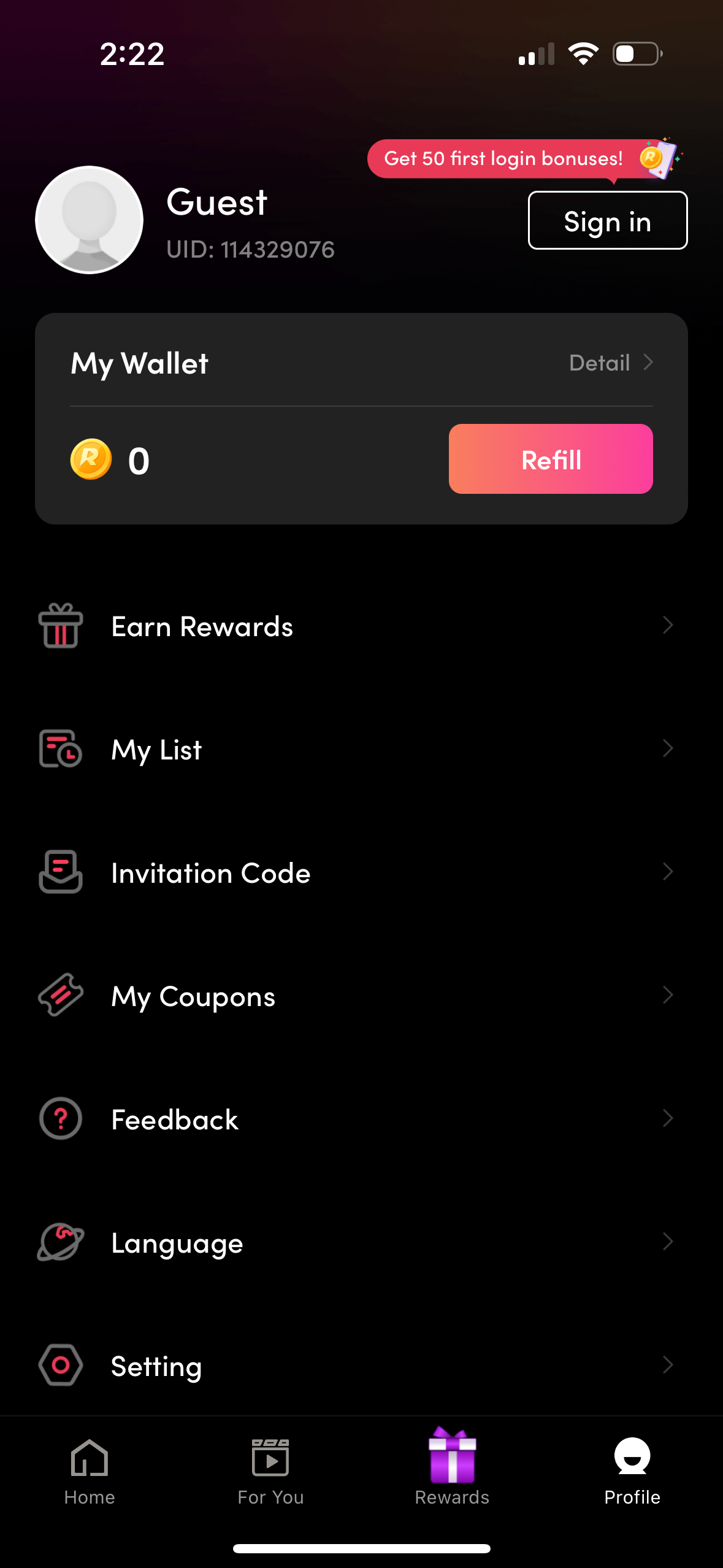Expand the My Coupons chevron
This screenshot has height=1568, width=723.
tap(668, 996)
